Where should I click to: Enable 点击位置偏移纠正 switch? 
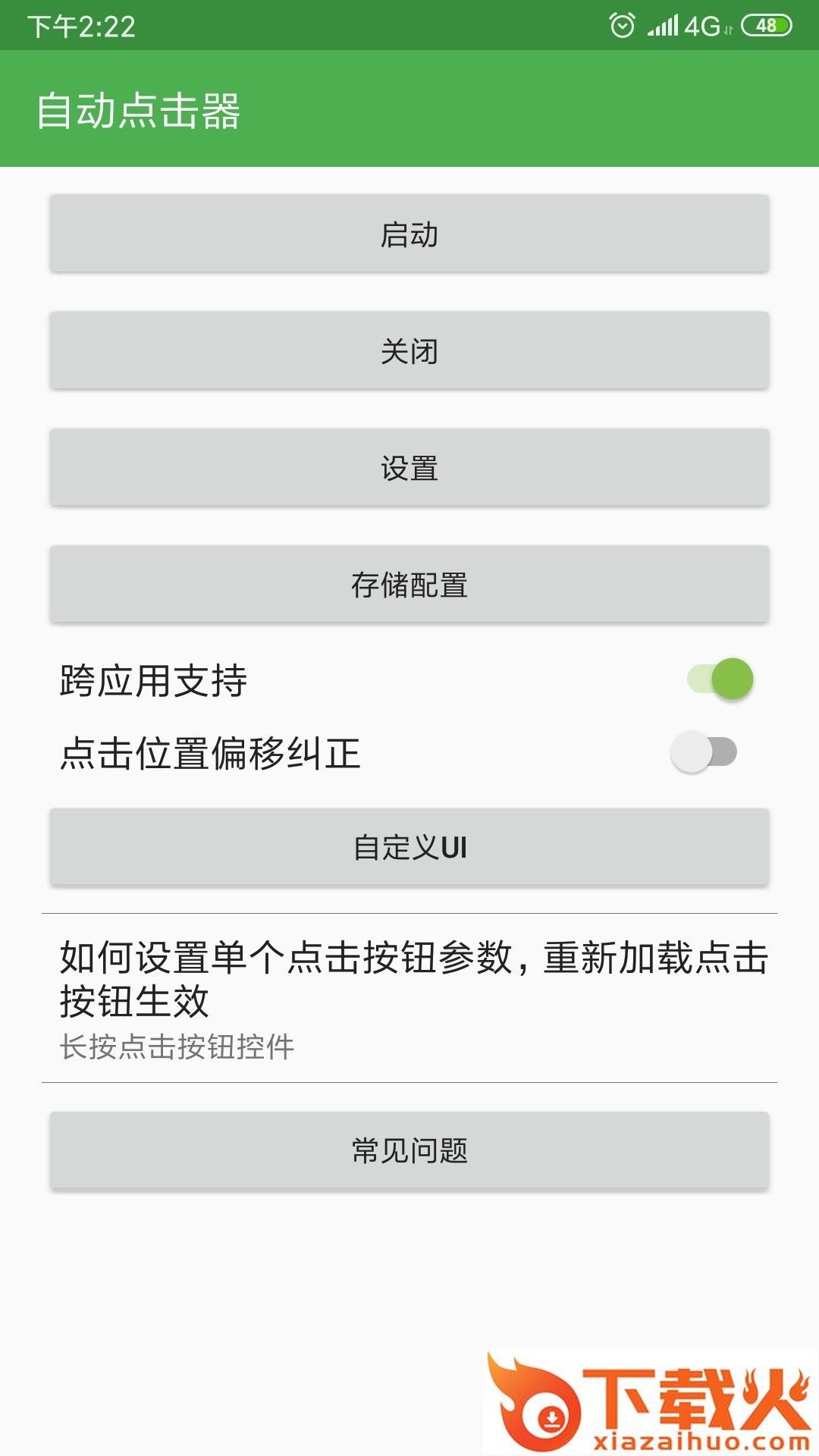704,752
